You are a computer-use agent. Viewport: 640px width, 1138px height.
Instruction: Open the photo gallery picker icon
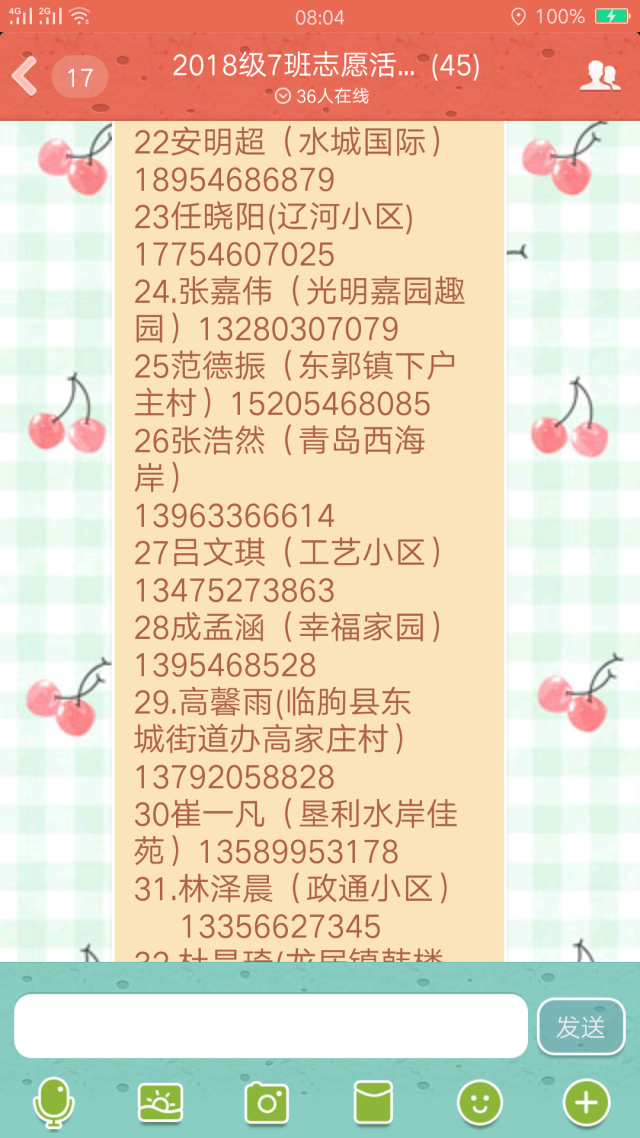(160, 1102)
